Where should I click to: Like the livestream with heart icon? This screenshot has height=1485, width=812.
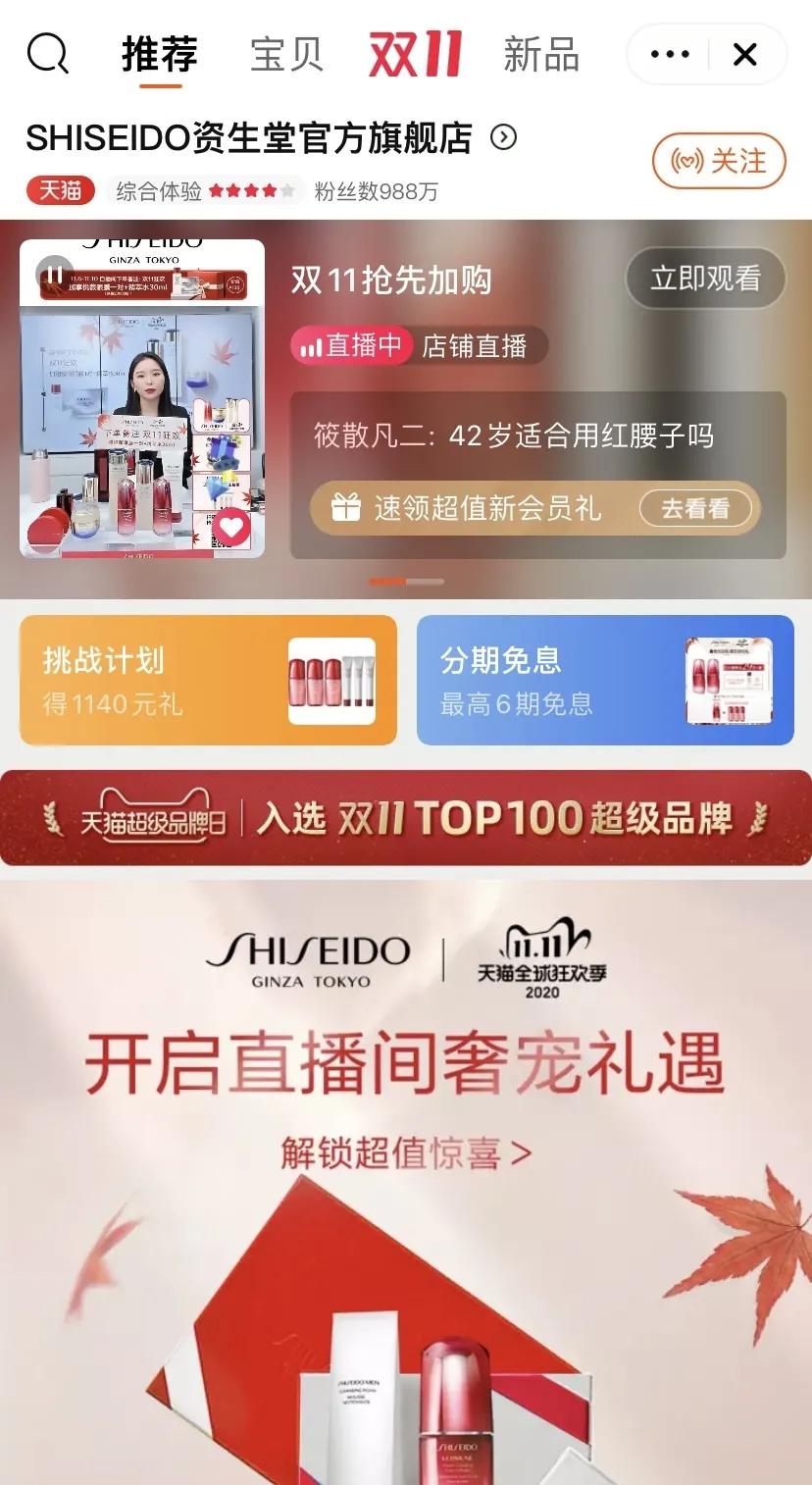click(231, 529)
